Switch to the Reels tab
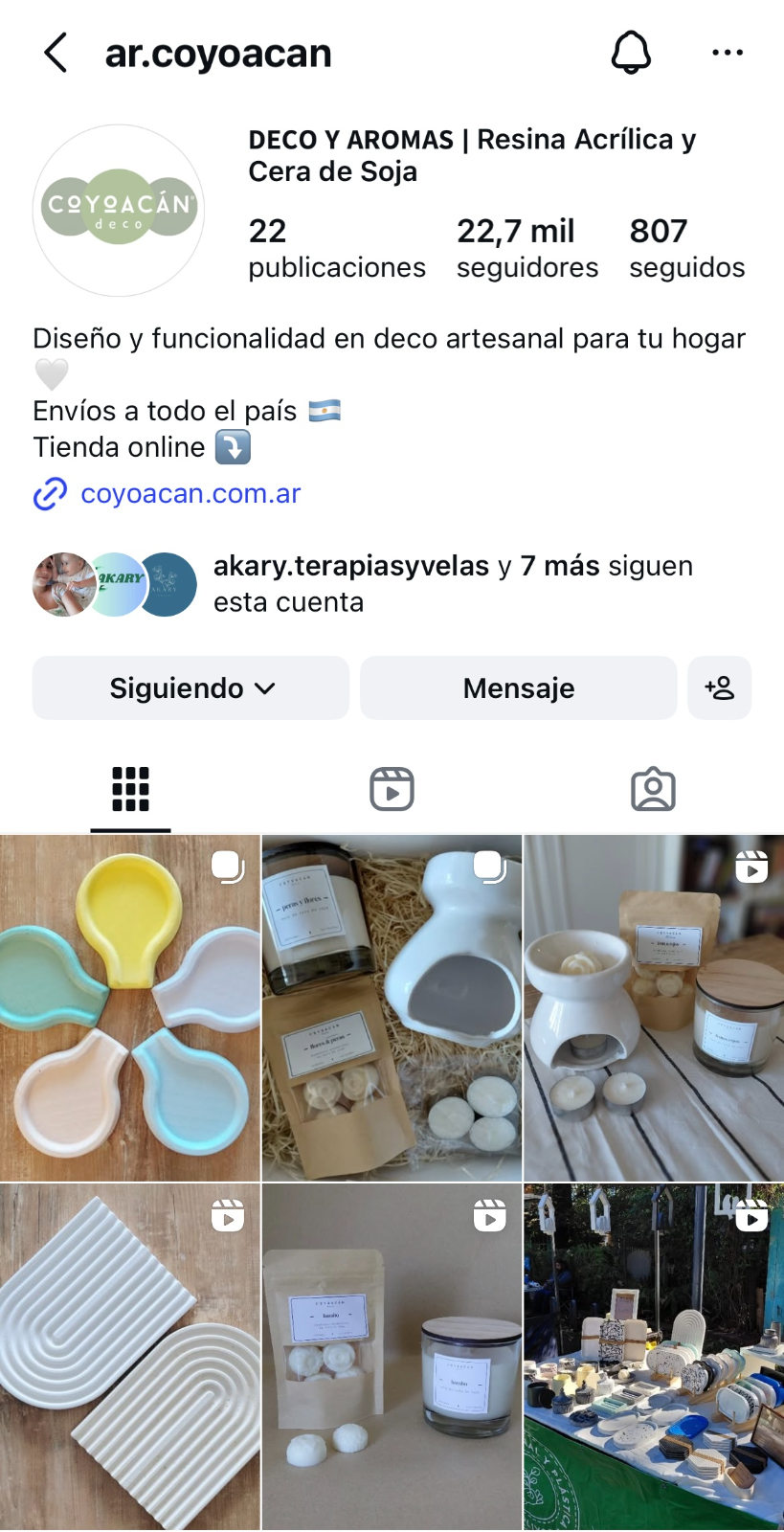The width and height of the screenshot is (784, 1532). coord(392,790)
